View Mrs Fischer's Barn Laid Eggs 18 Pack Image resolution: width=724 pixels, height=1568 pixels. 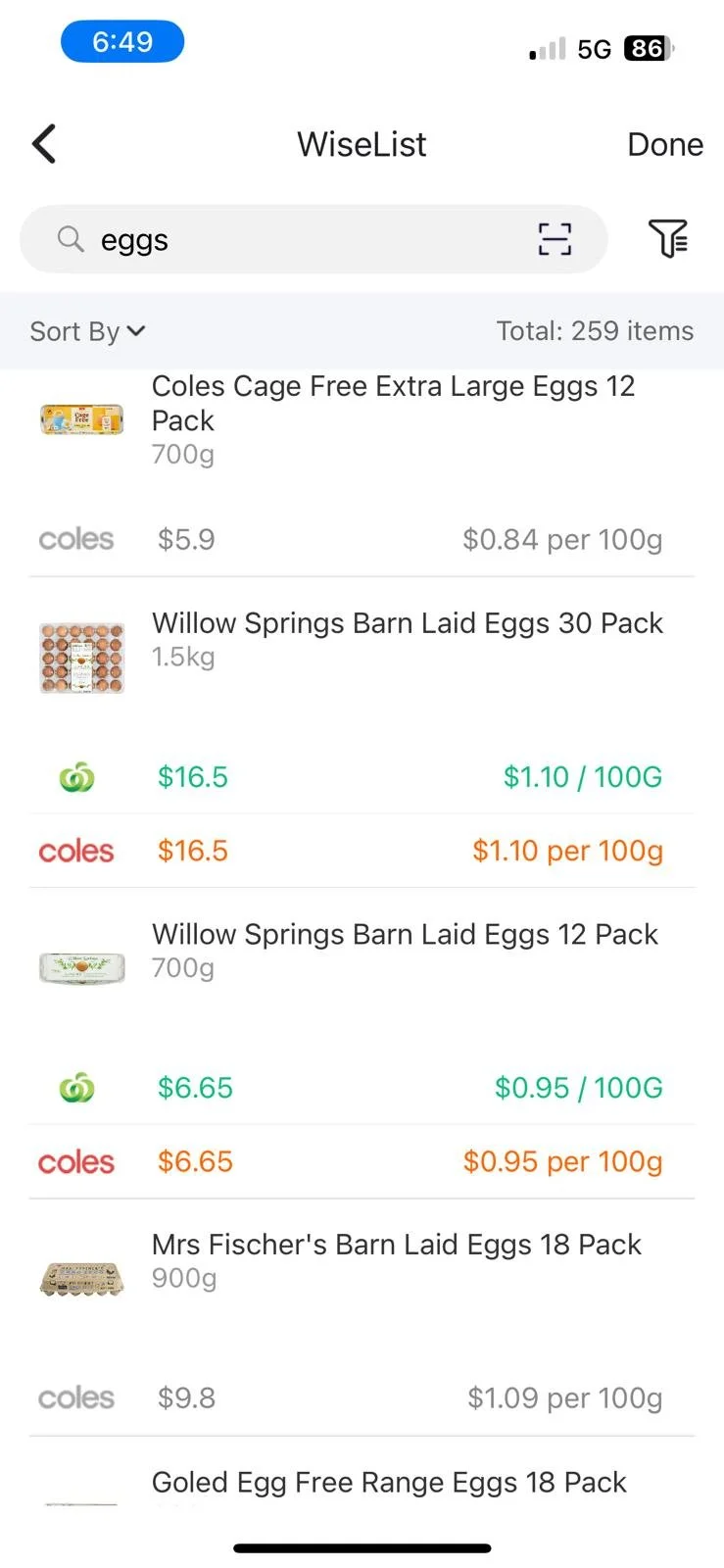point(396,1245)
